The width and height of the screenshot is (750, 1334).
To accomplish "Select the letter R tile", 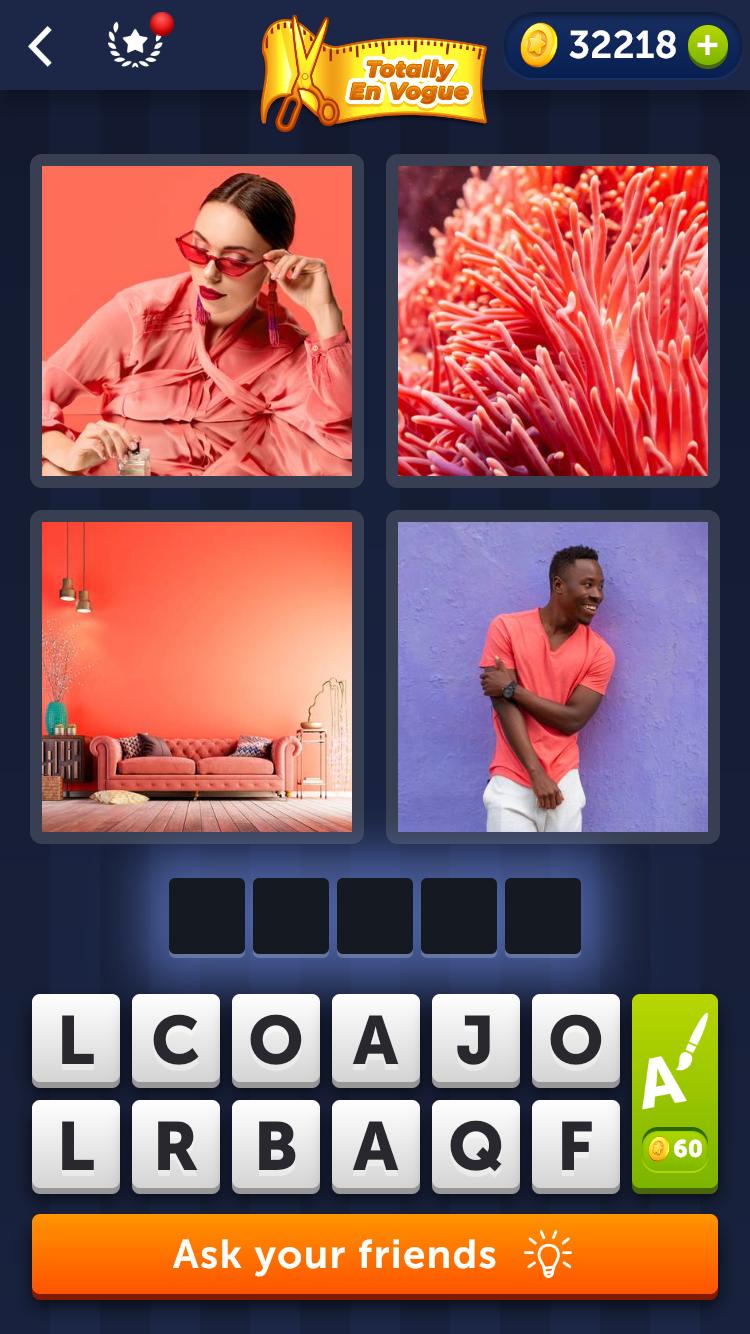I will (x=176, y=1146).
